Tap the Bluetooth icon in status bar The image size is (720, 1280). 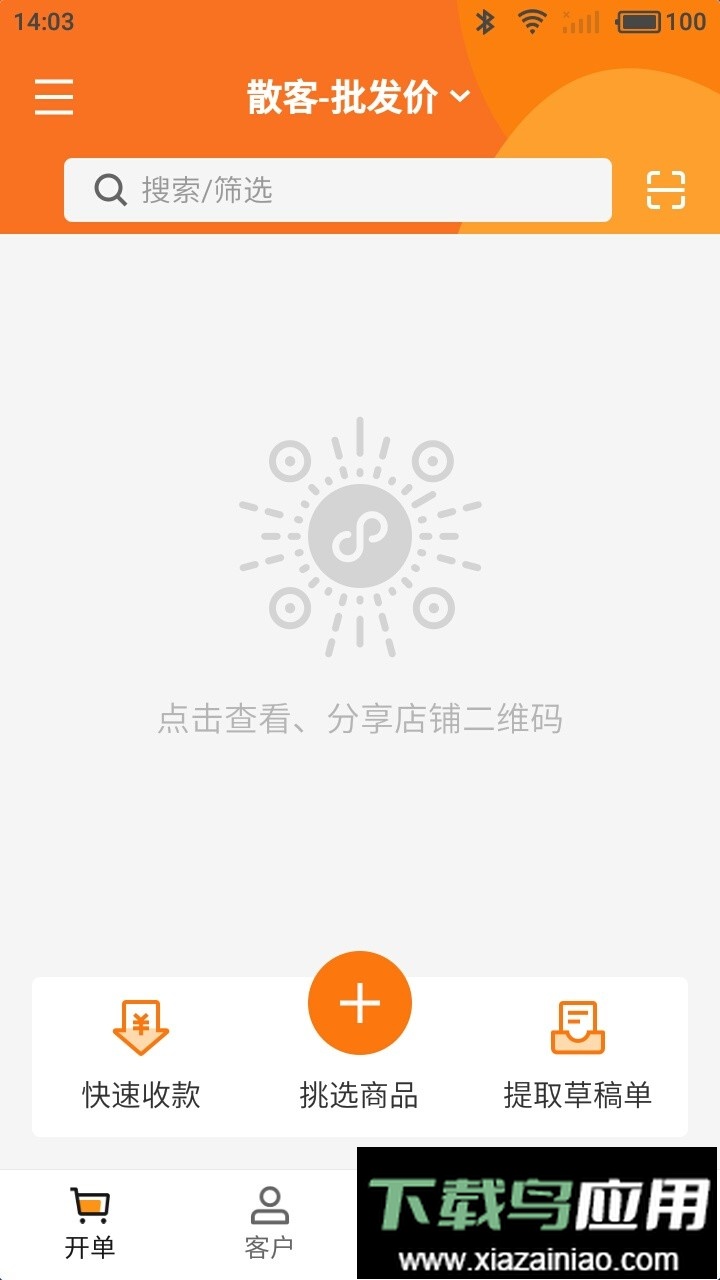(x=487, y=20)
